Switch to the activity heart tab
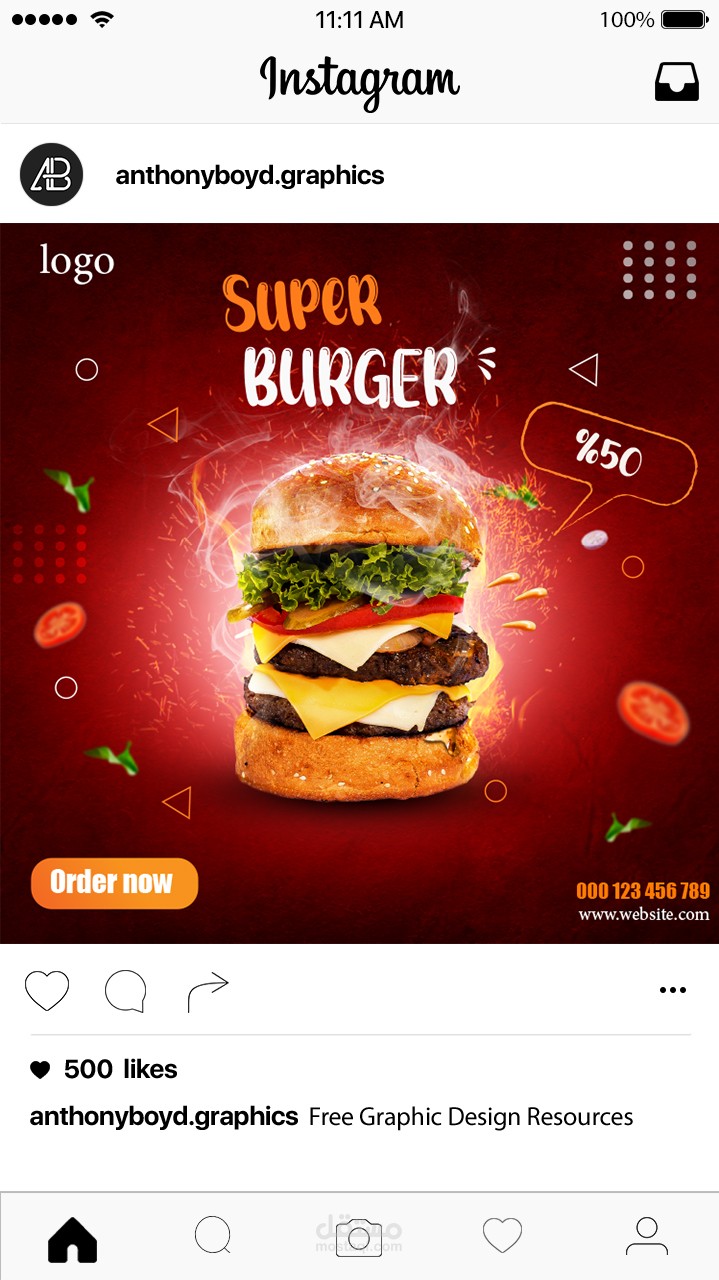 pos(502,1236)
